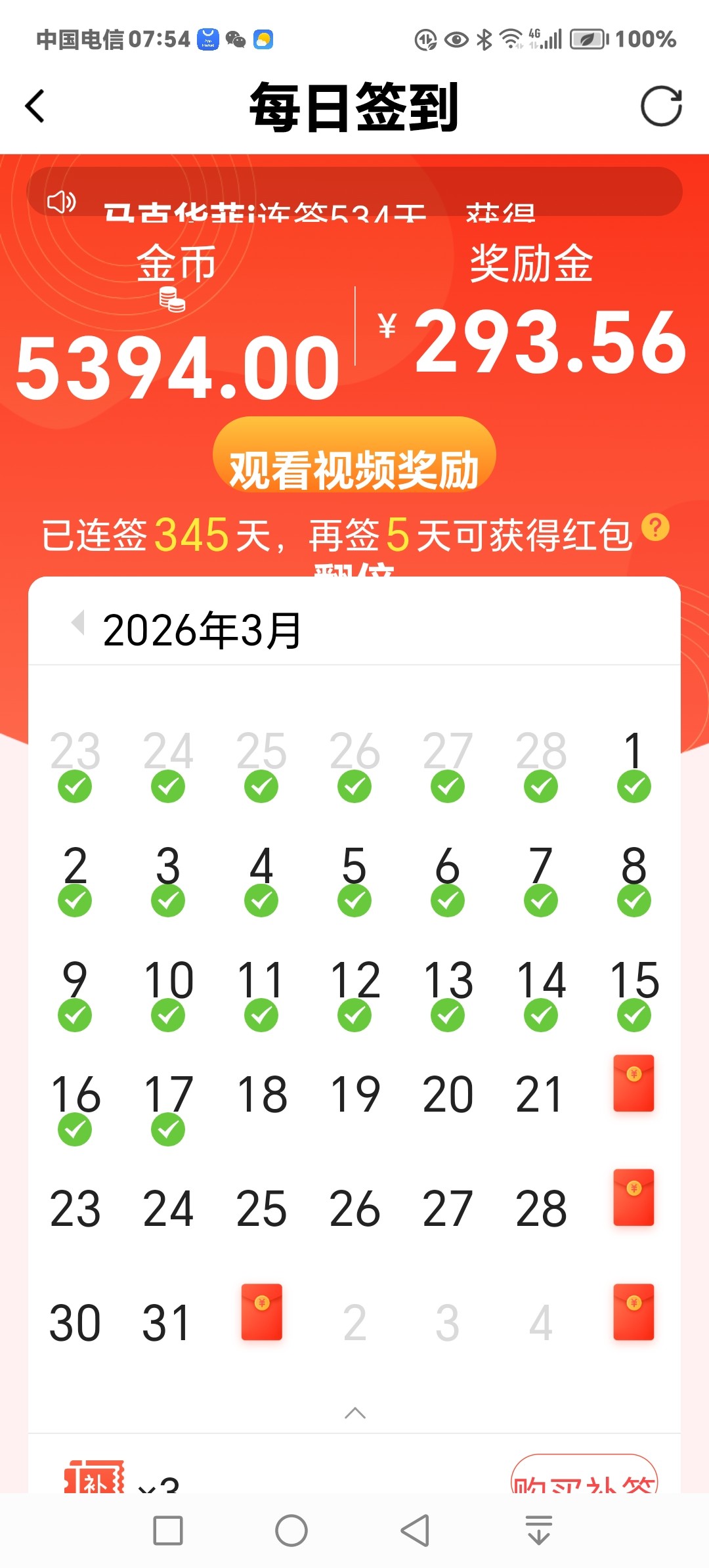The width and height of the screenshot is (709, 1568).
Task: Go to the previous month in the calendar
Action: (78, 622)
